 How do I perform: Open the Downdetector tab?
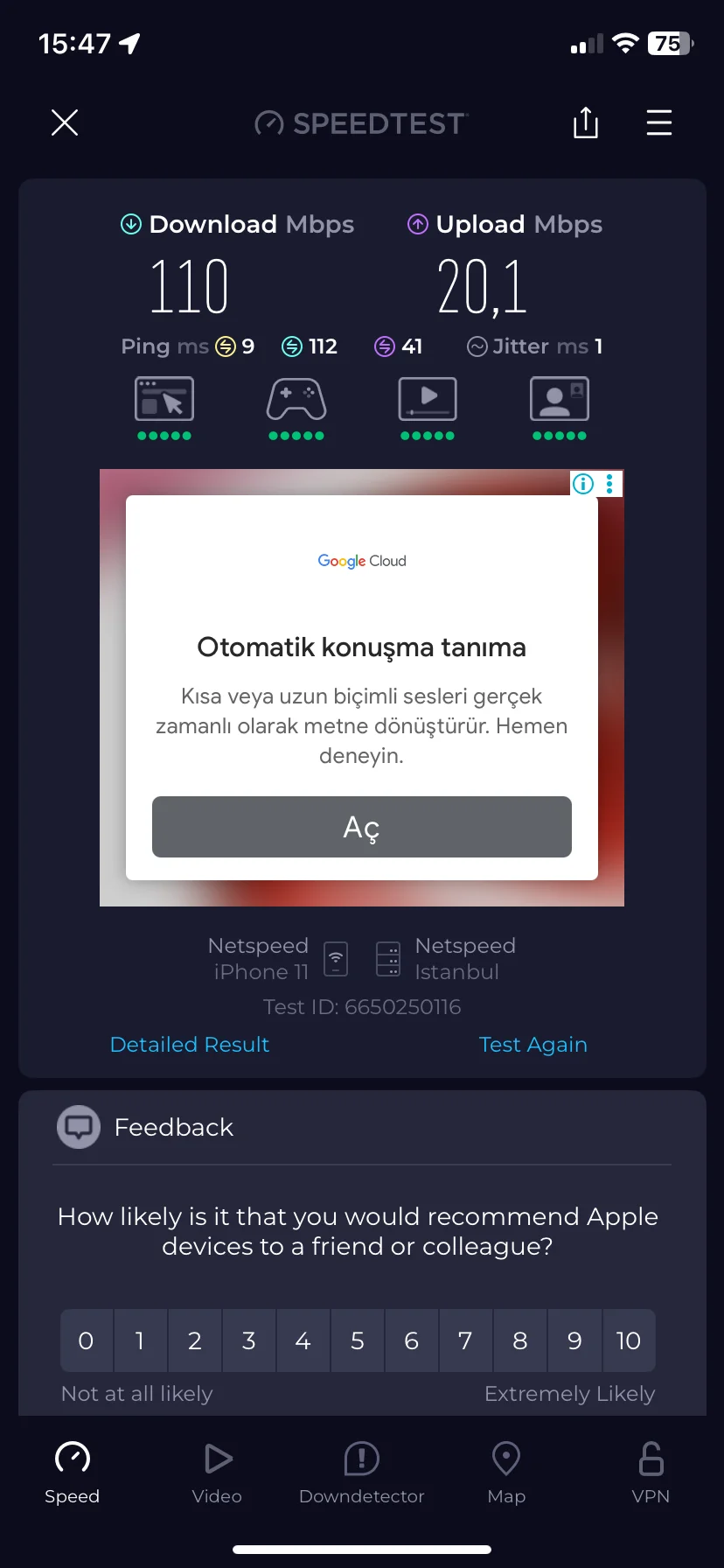361,1473
